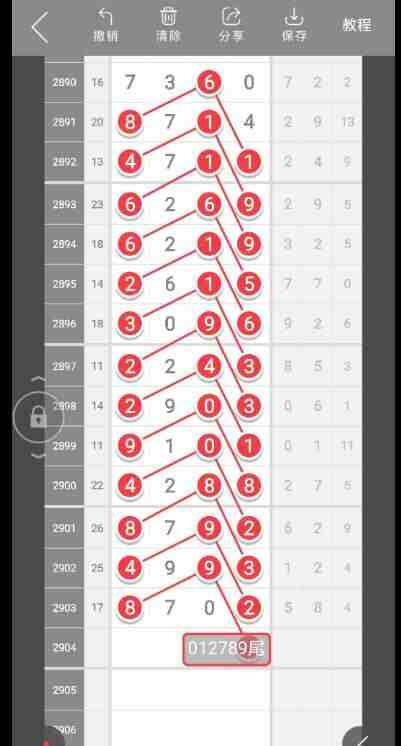Save the chart with 保存
Image resolution: width=401 pixels, height=746 pixels.
pyautogui.click(x=294, y=25)
